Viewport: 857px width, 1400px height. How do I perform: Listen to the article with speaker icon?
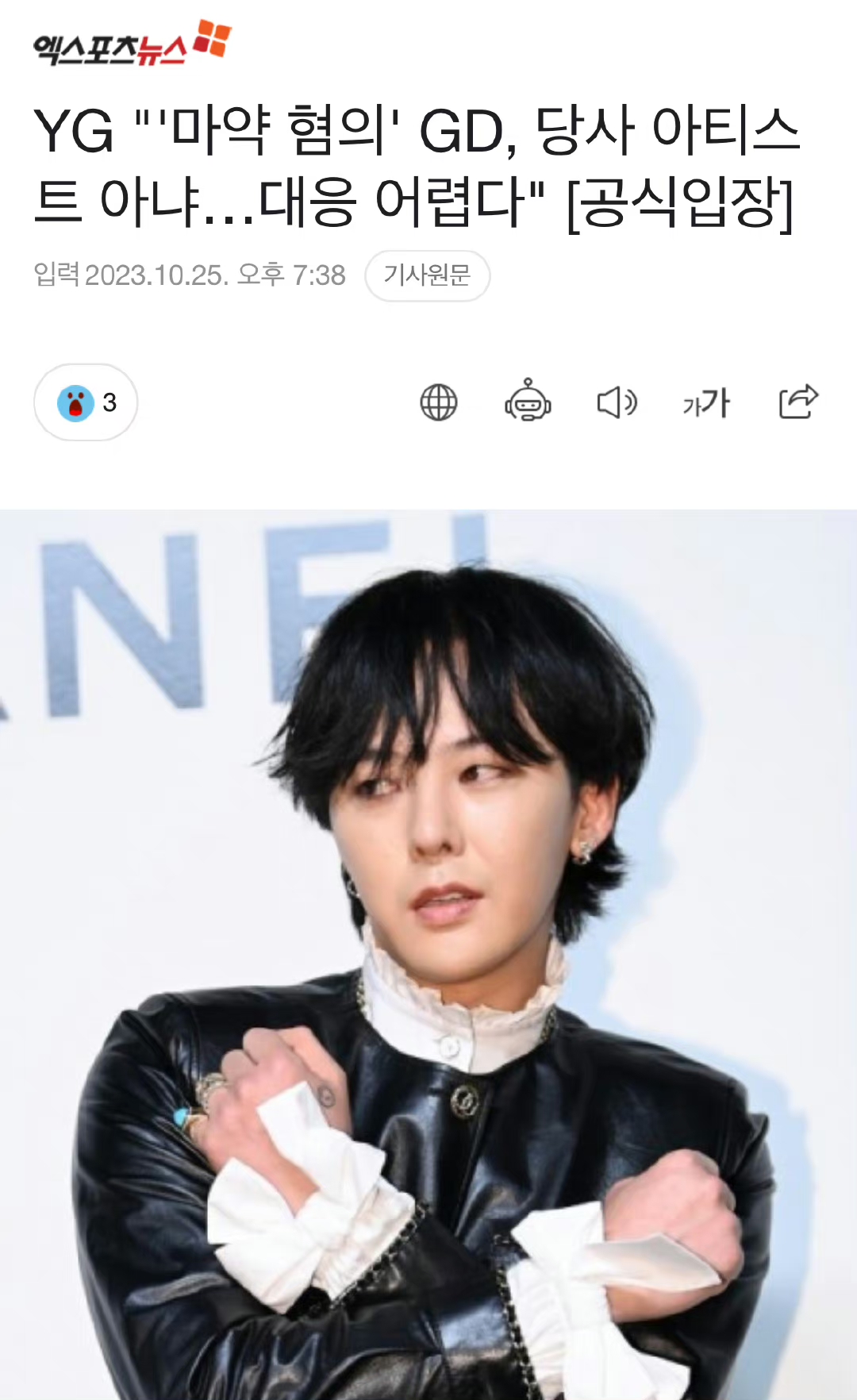[617, 402]
